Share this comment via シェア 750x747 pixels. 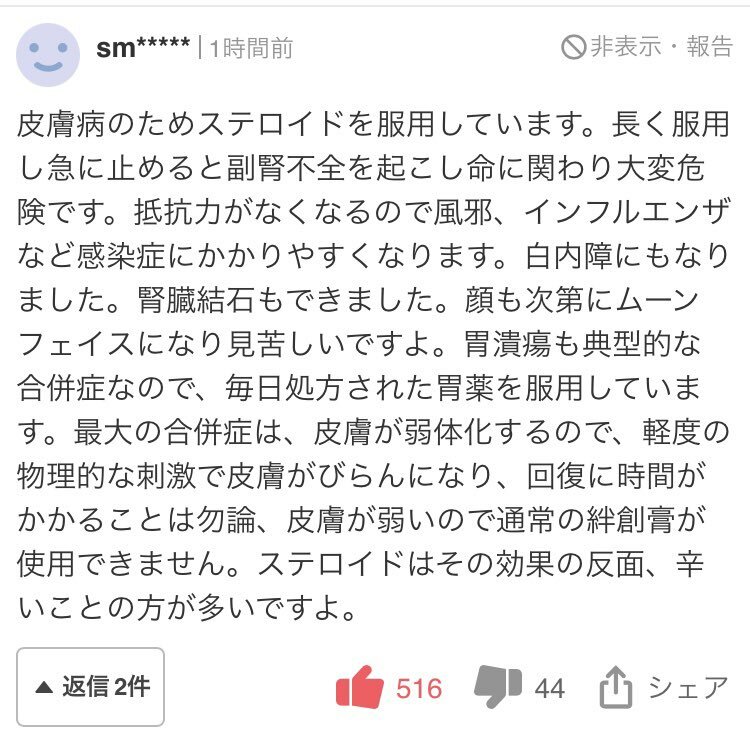click(x=663, y=688)
